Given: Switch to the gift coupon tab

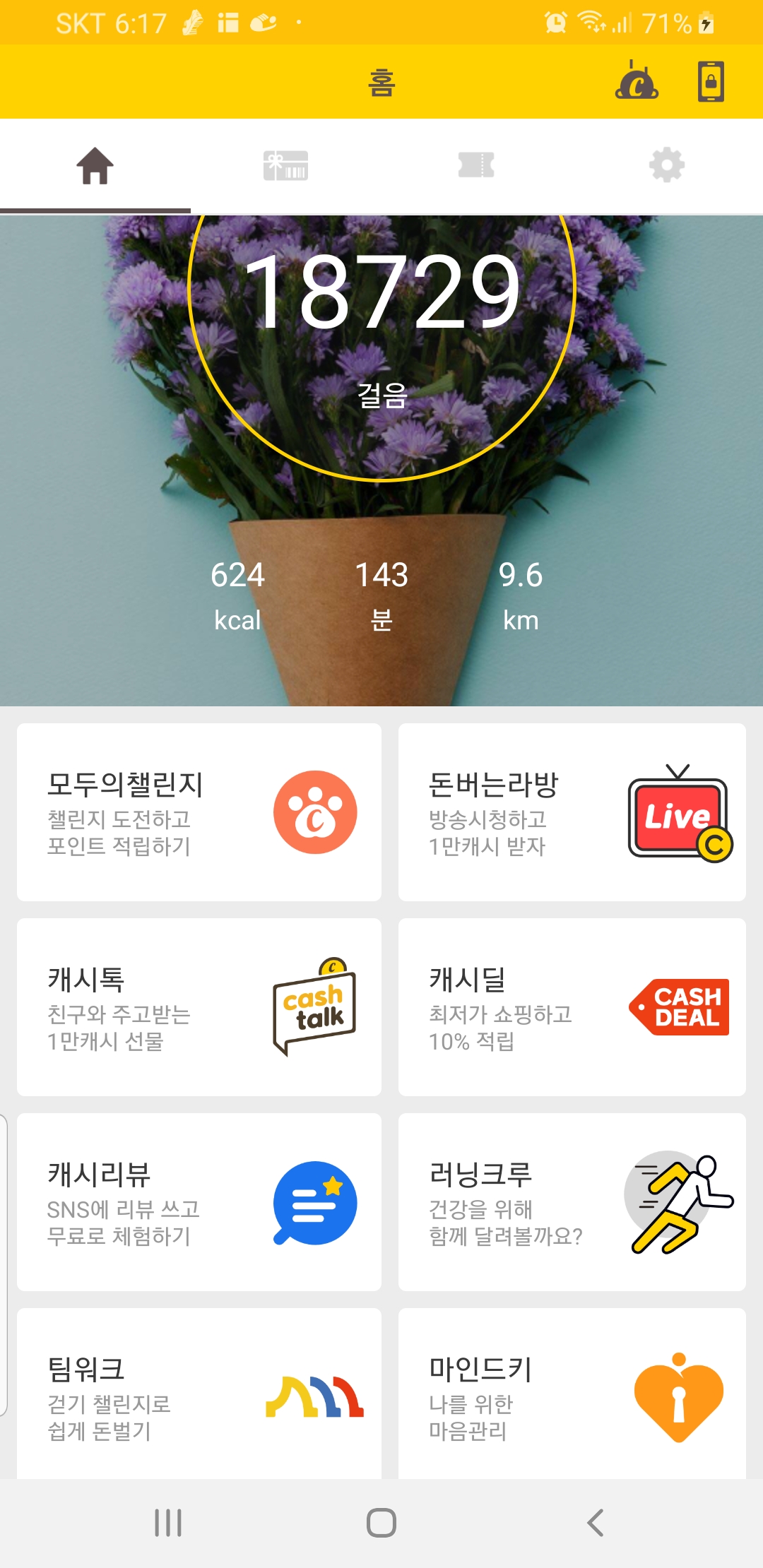Looking at the screenshot, I should tap(285, 166).
